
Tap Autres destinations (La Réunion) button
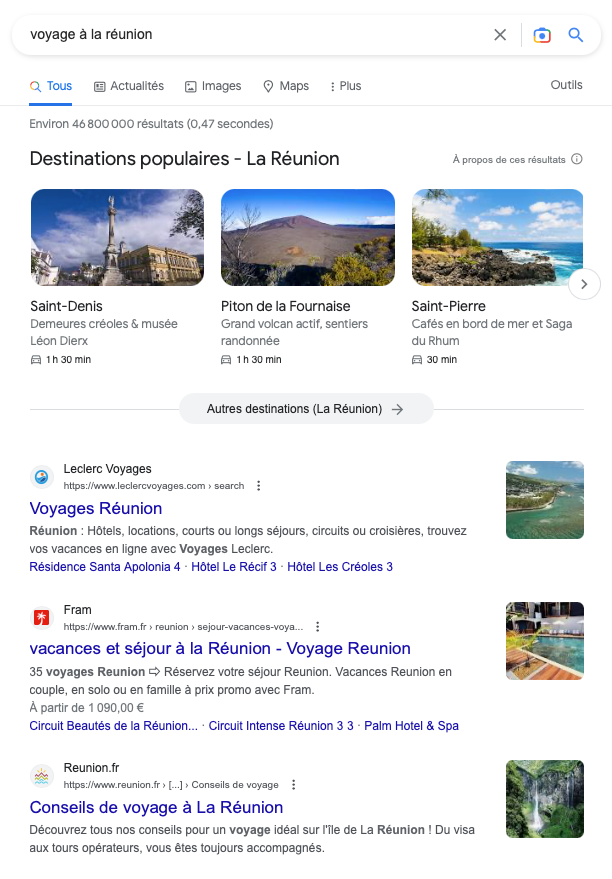pos(305,409)
